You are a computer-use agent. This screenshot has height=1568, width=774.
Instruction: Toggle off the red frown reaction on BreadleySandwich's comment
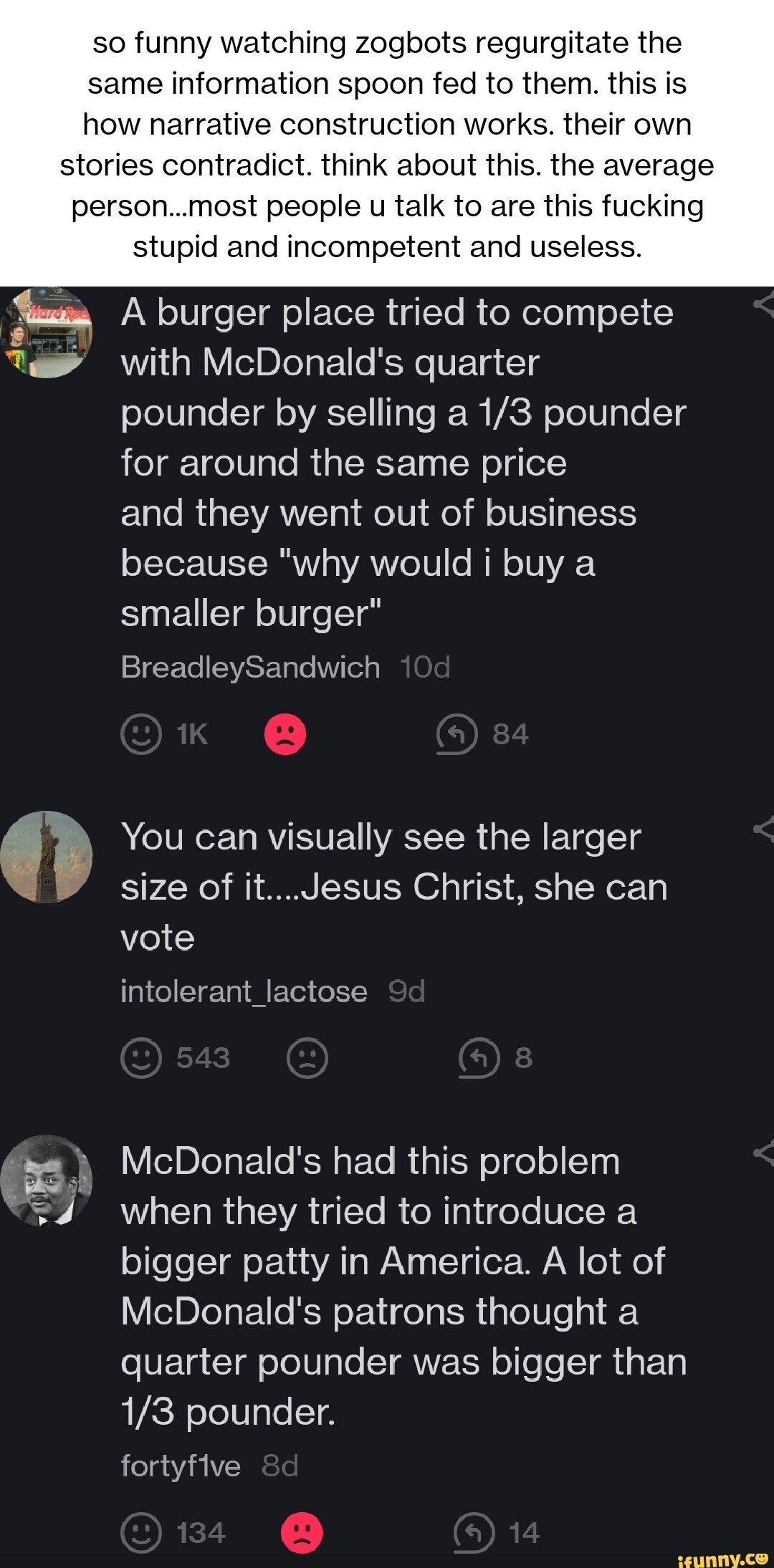(x=286, y=734)
